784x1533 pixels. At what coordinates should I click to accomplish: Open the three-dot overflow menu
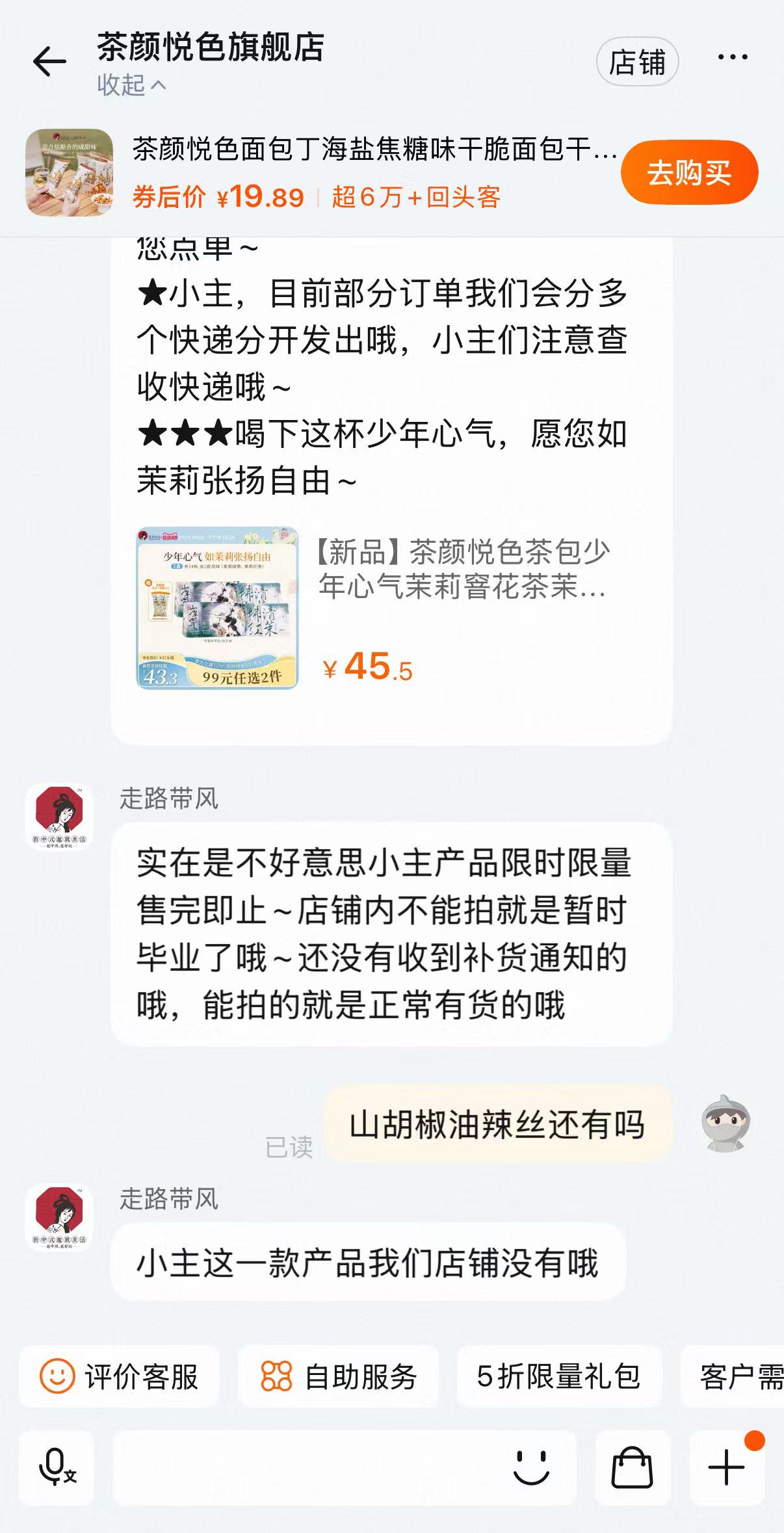732,58
